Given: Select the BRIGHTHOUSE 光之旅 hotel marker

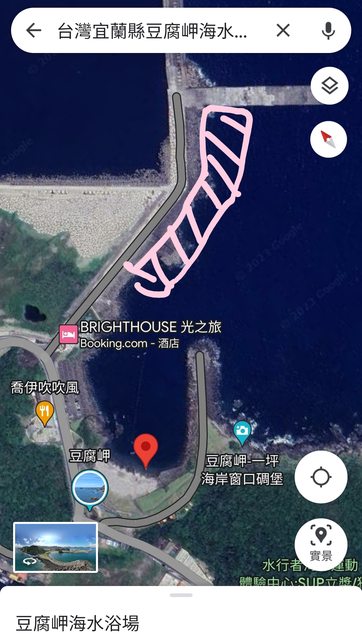Looking at the screenshot, I should tap(68, 334).
